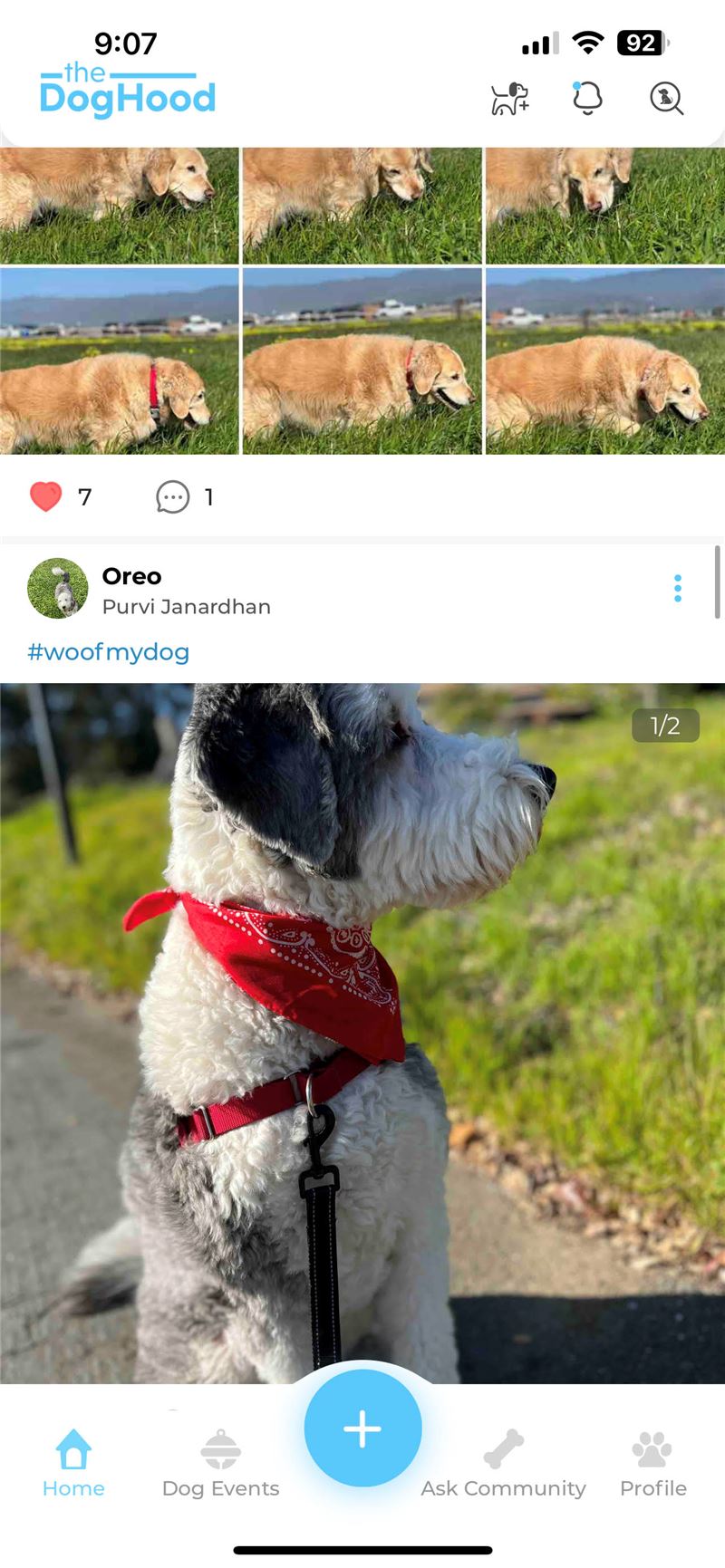Tap the add dog icon
This screenshot has width=725, height=1568.
click(x=509, y=98)
